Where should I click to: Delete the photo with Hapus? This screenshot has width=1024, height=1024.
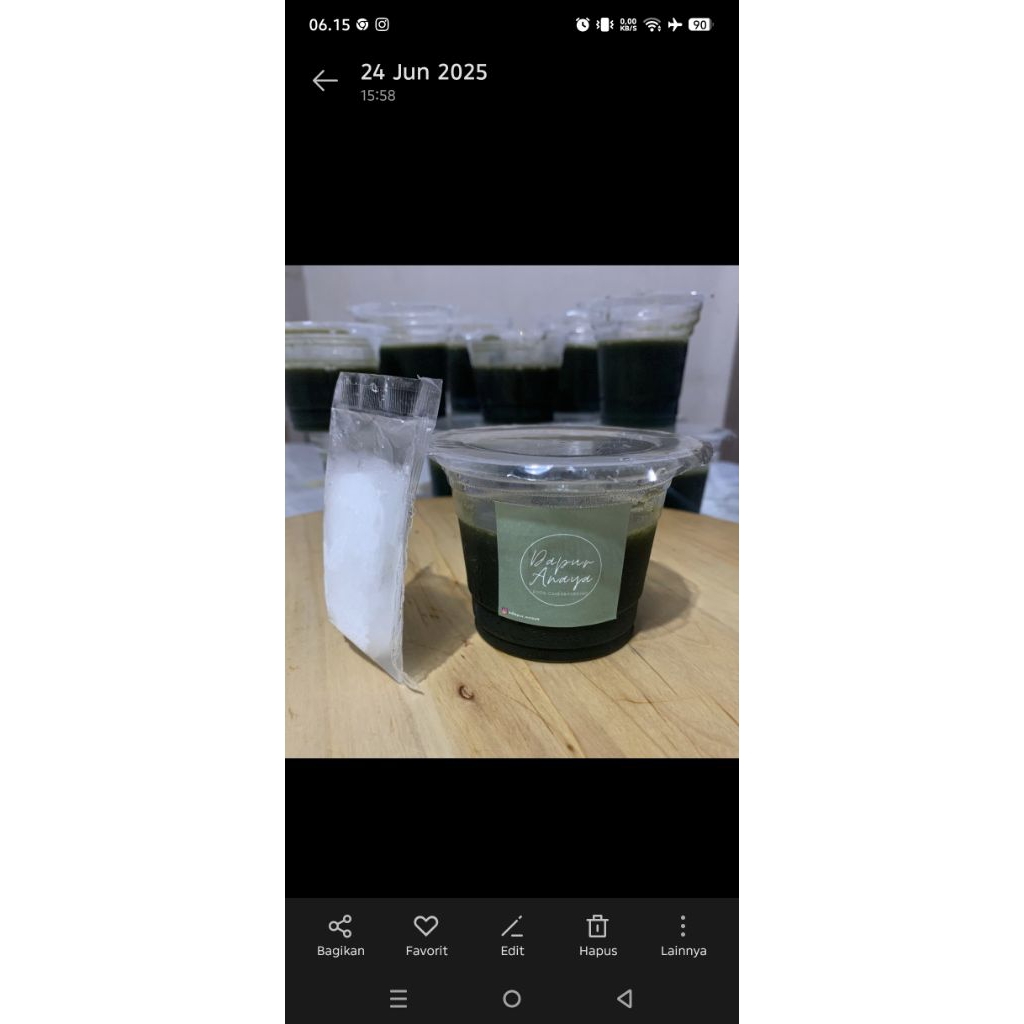pos(597,935)
